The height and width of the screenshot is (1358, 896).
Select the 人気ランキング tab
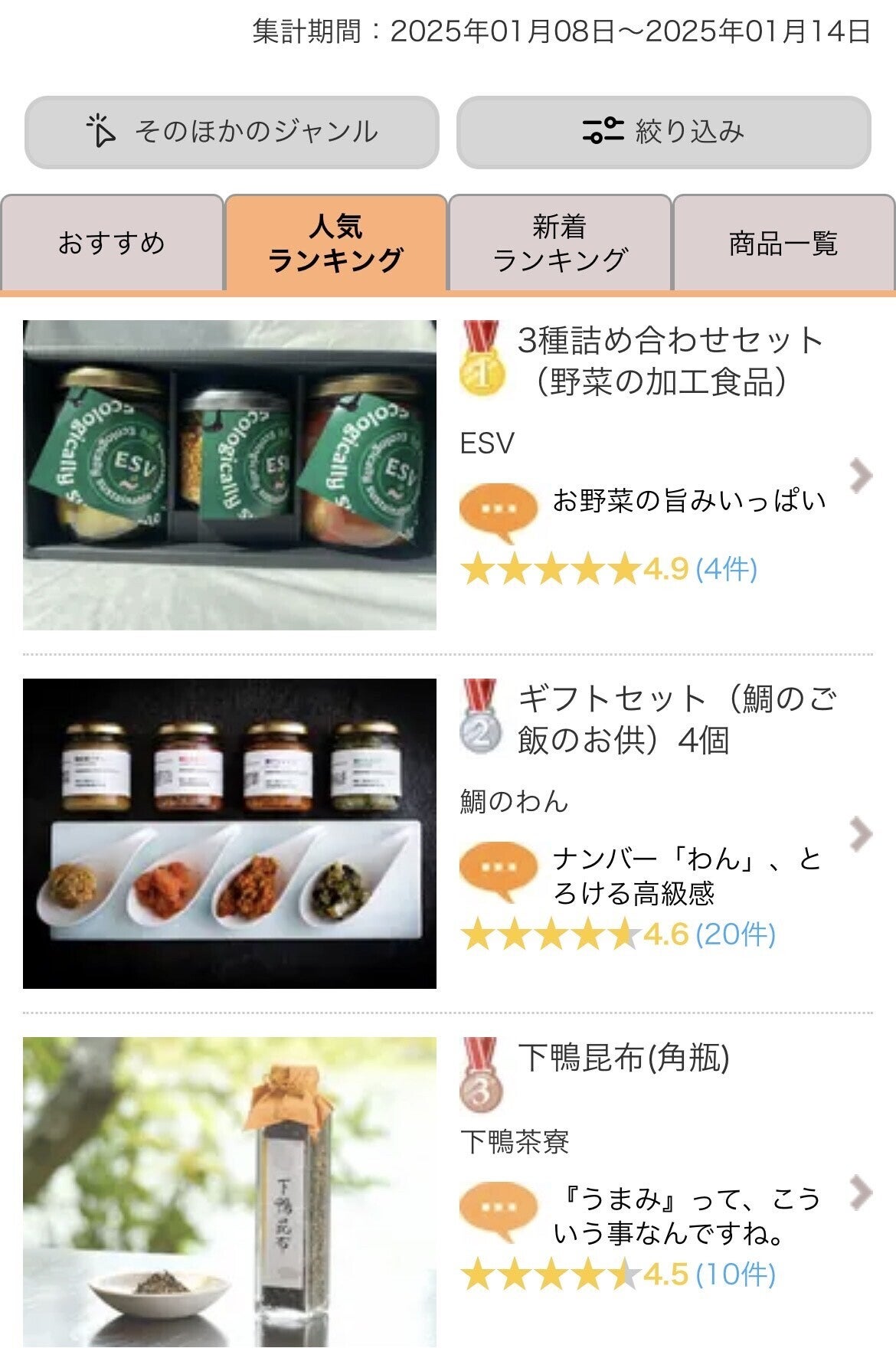tap(335, 244)
